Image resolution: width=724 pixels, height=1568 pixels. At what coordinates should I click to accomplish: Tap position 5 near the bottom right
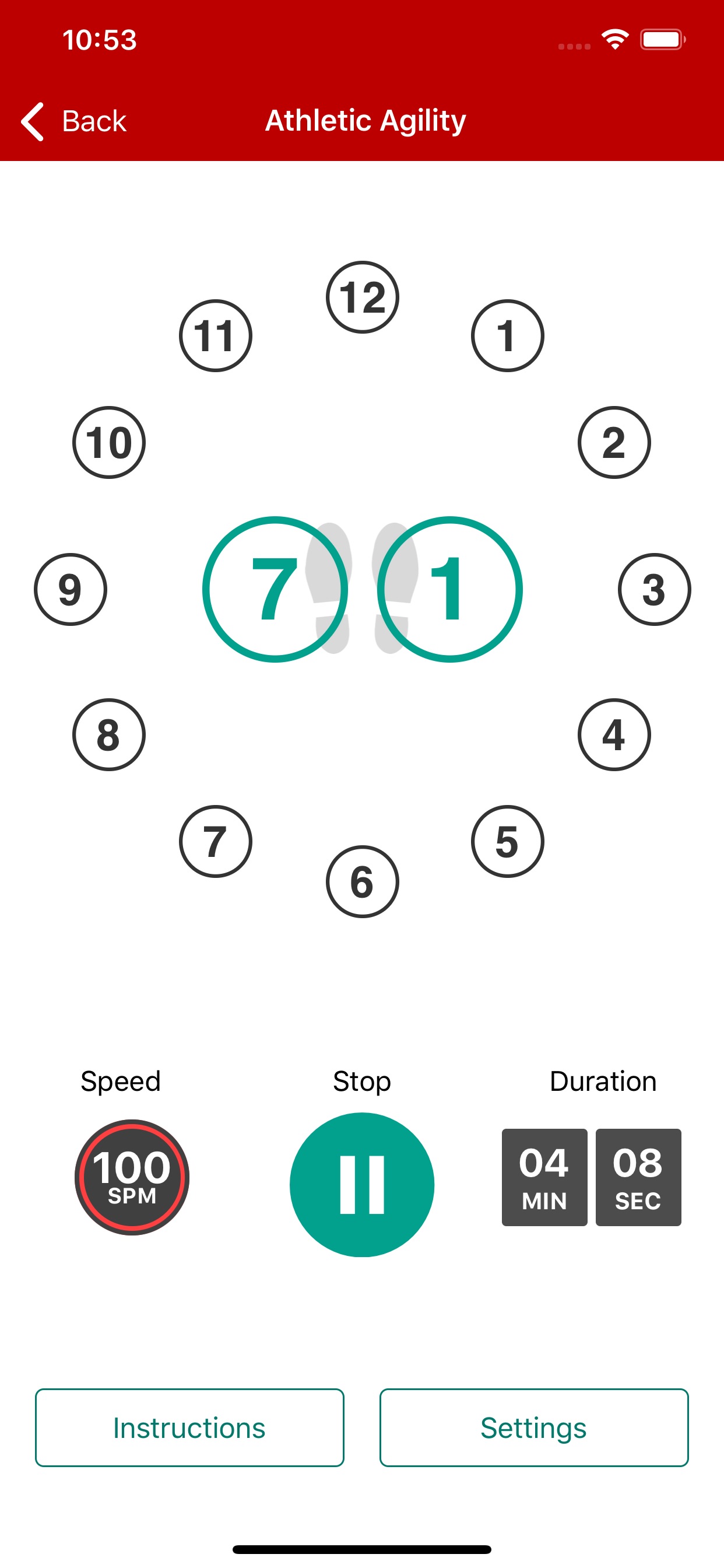click(507, 842)
